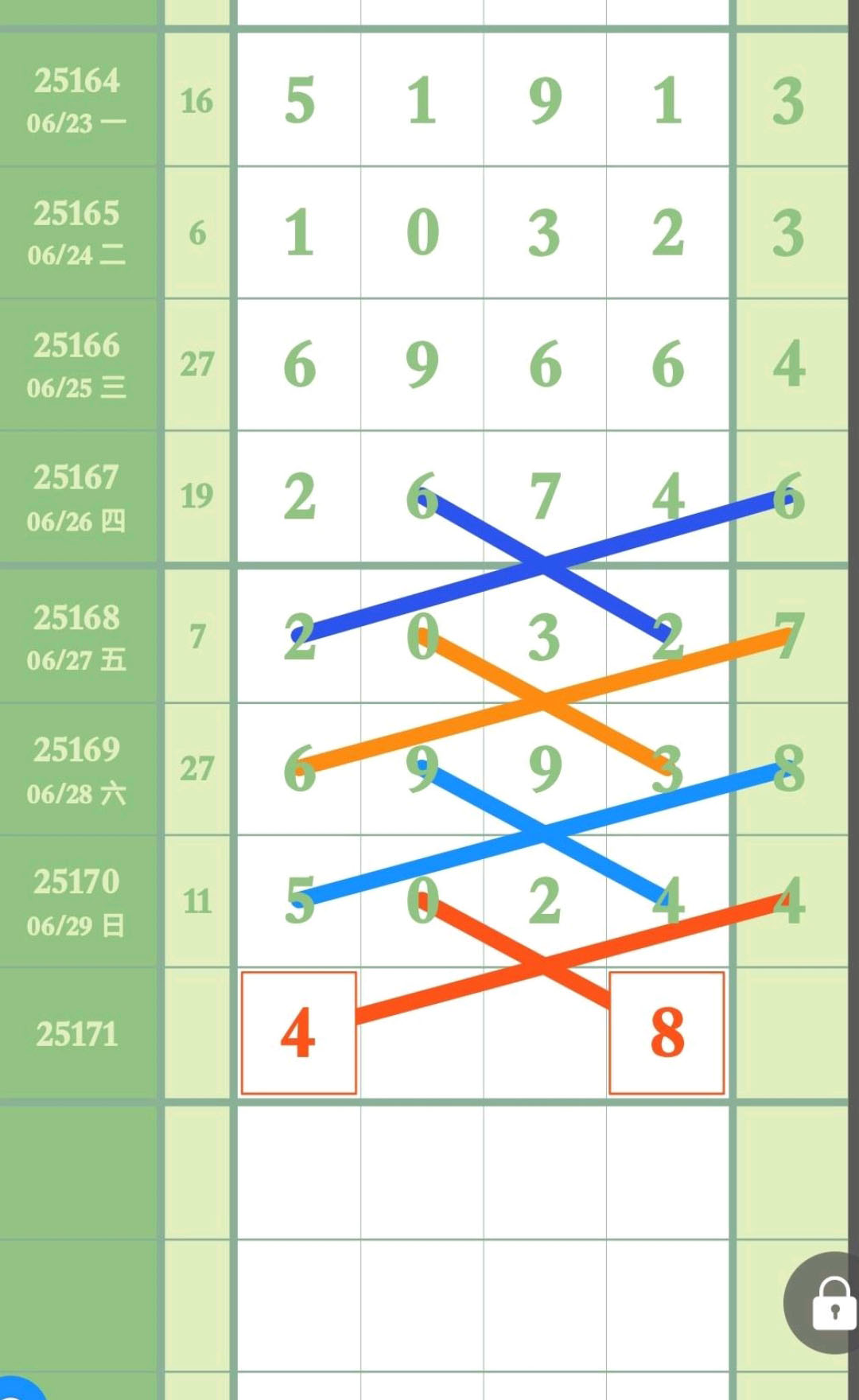Tap the floating padlock button
Image resolution: width=859 pixels, height=1400 pixels.
click(x=823, y=1302)
